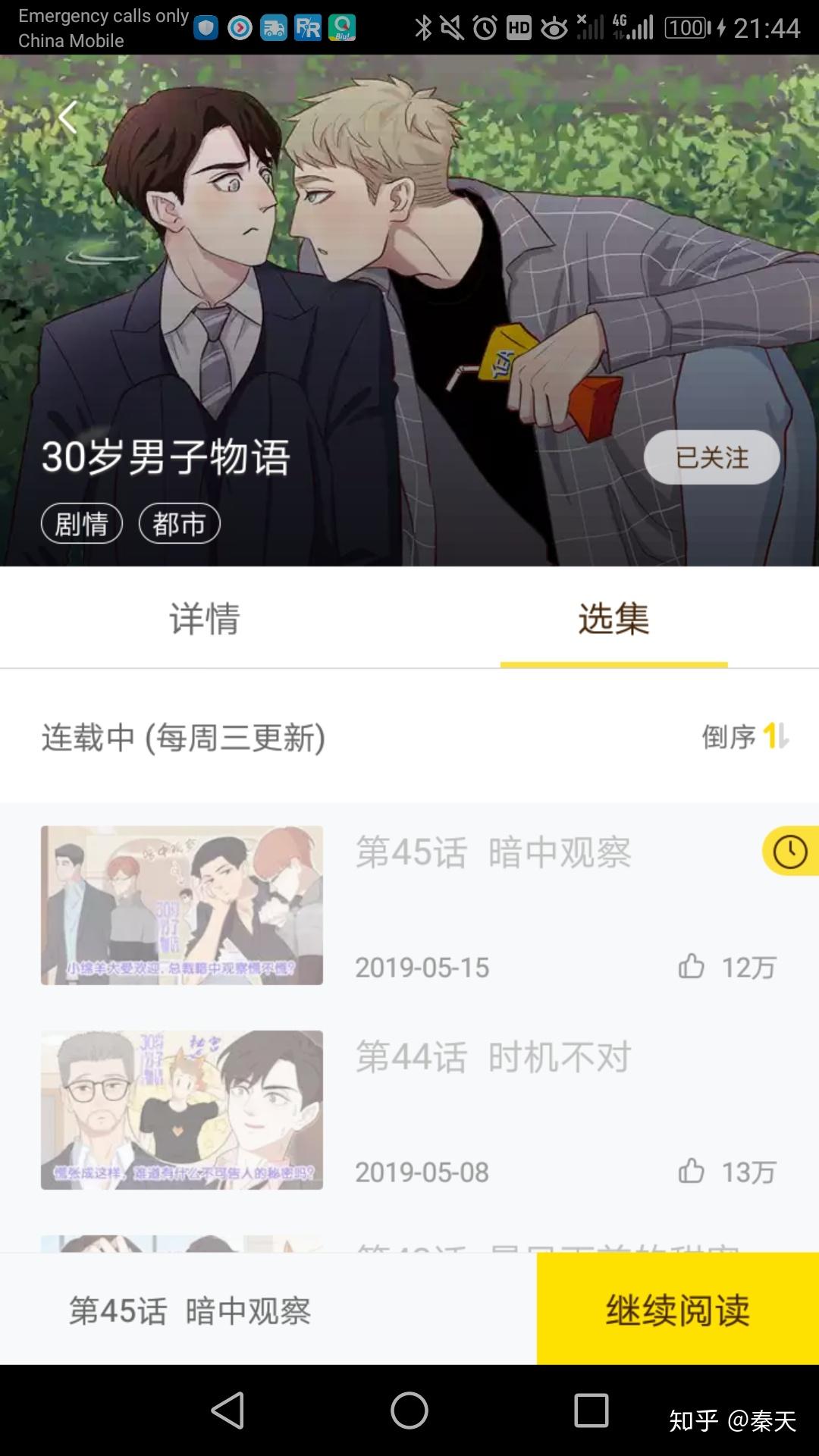Switch to the 选集 tab
Image resolution: width=819 pixels, height=1456 pixels.
(613, 619)
